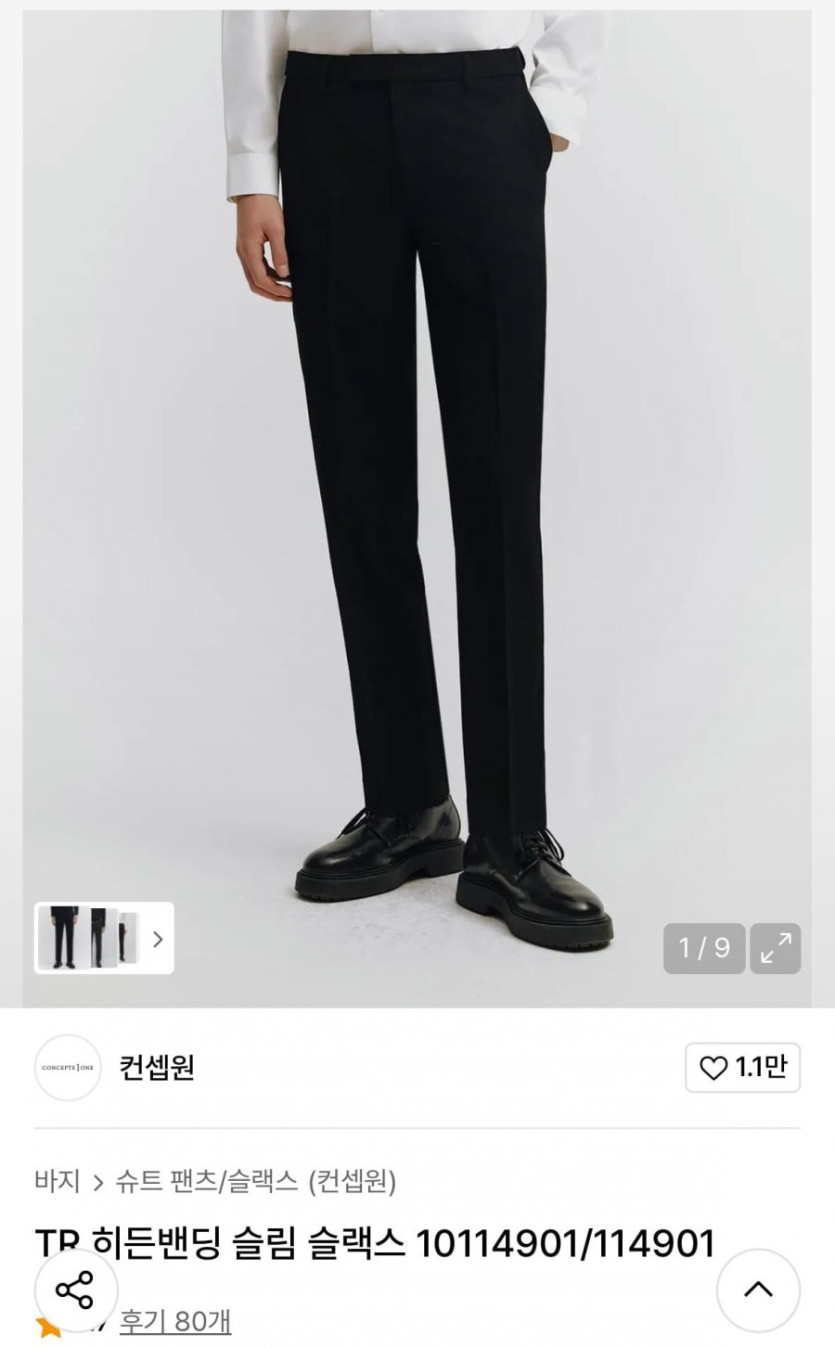
Task: Share this product
Action: point(75,1289)
